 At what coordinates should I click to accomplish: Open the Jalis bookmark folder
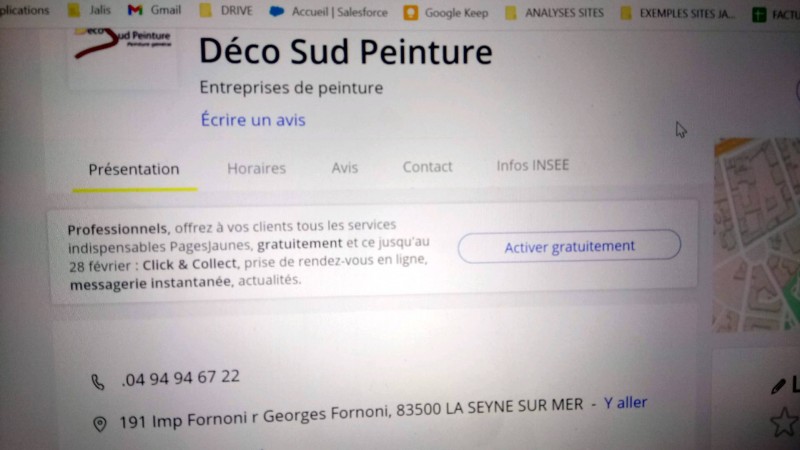(90, 11)
